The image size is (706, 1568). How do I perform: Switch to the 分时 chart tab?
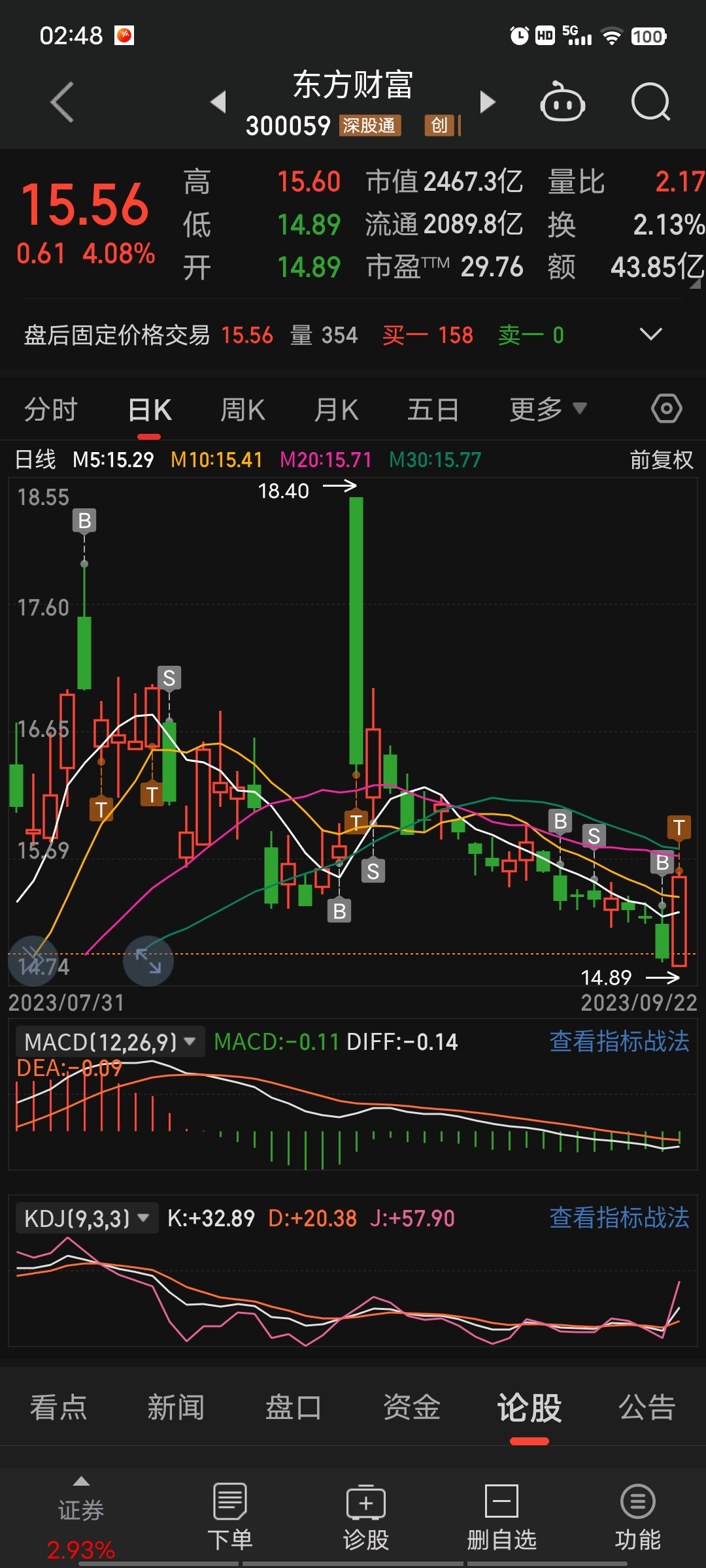click(51, 410)
